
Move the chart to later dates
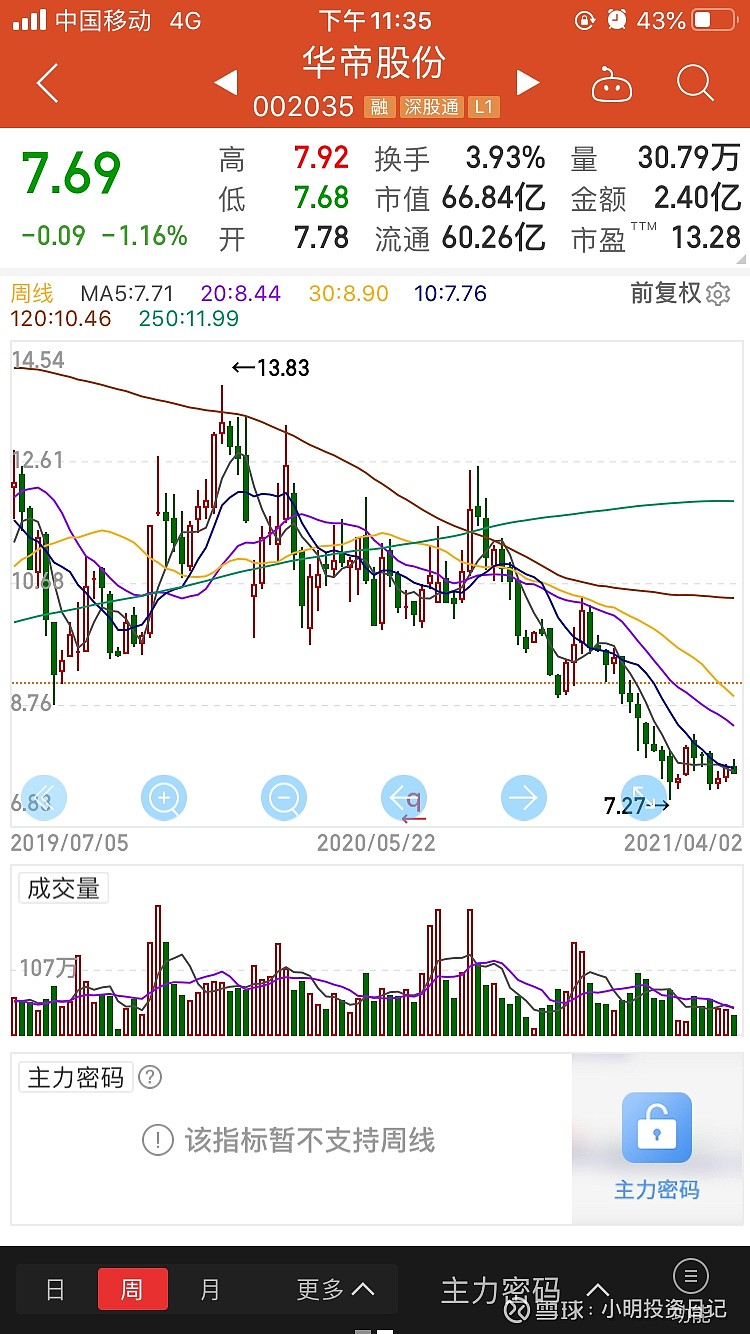click(523, 798)
